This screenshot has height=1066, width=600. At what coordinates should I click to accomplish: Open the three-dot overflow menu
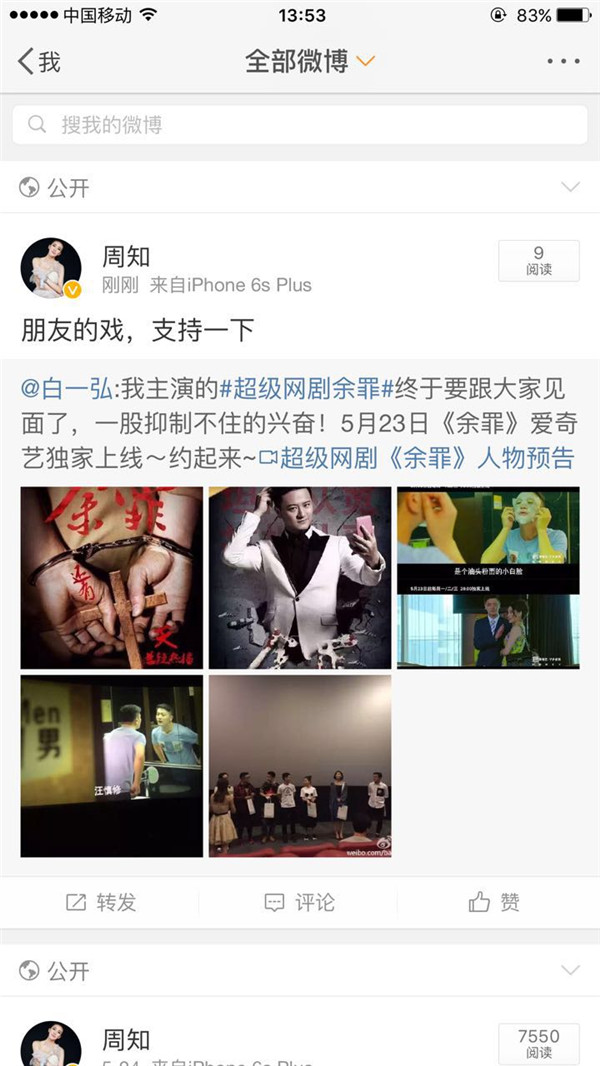(x=563, y=62)
